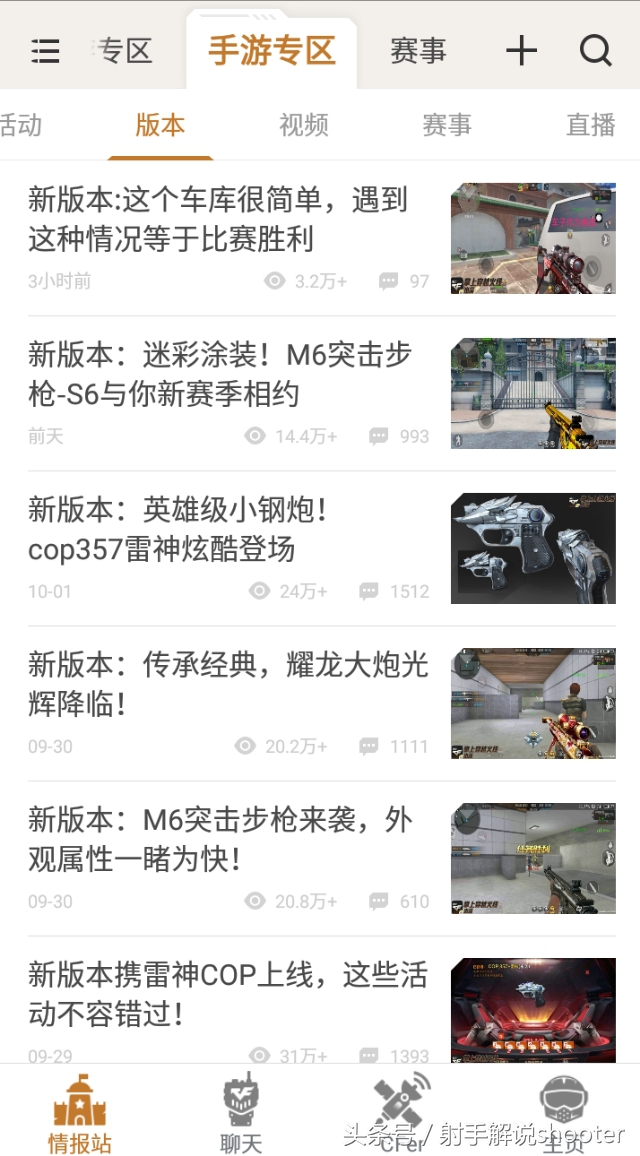
Task: Select the 版本 sub-tab
Action: pos(160,125)
